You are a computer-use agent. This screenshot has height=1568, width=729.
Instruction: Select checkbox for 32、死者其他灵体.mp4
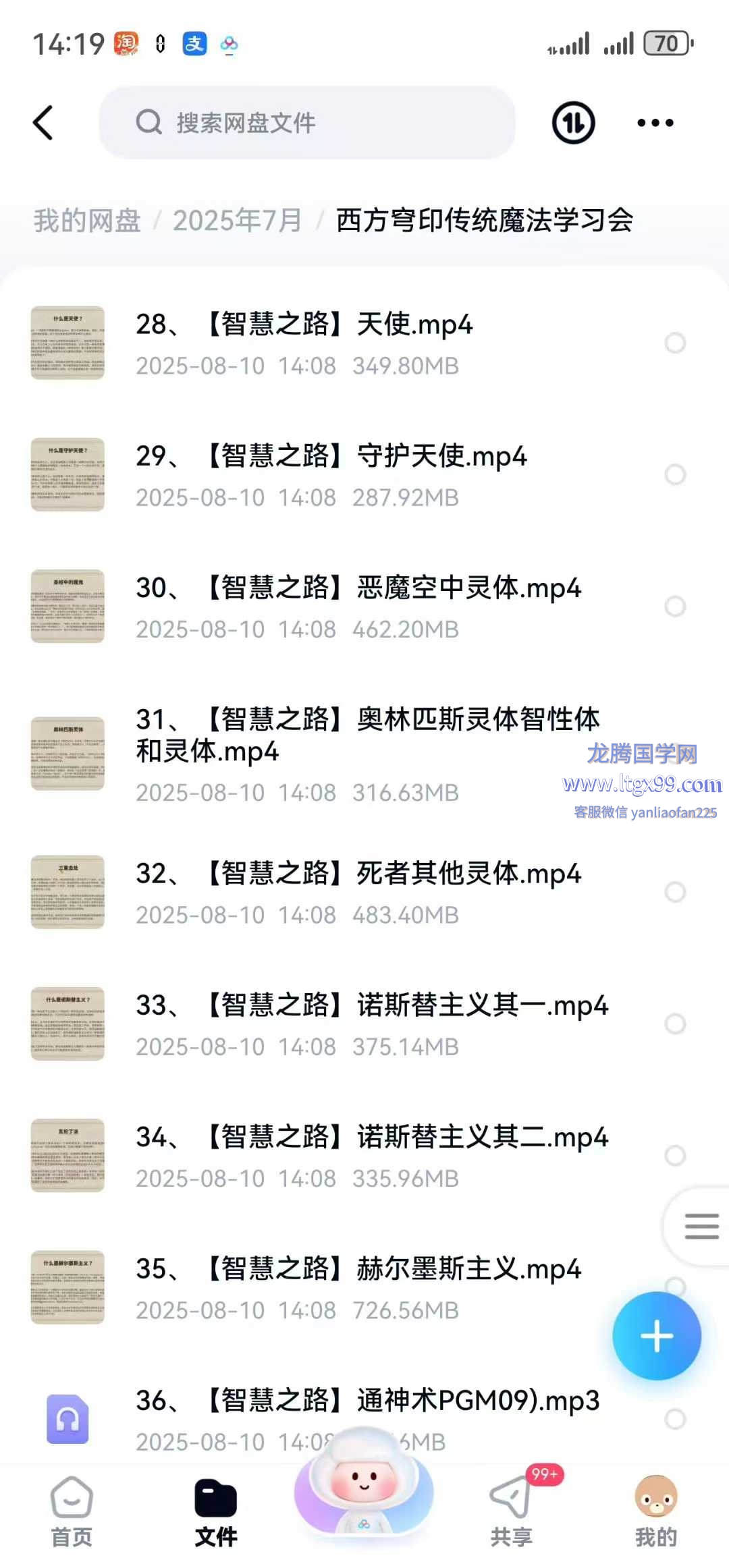(675, 892)
